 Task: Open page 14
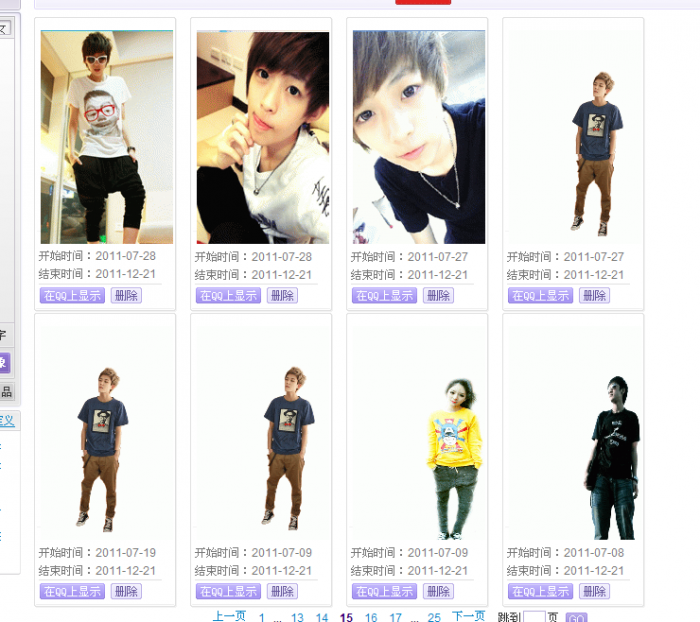click(322, 617)
